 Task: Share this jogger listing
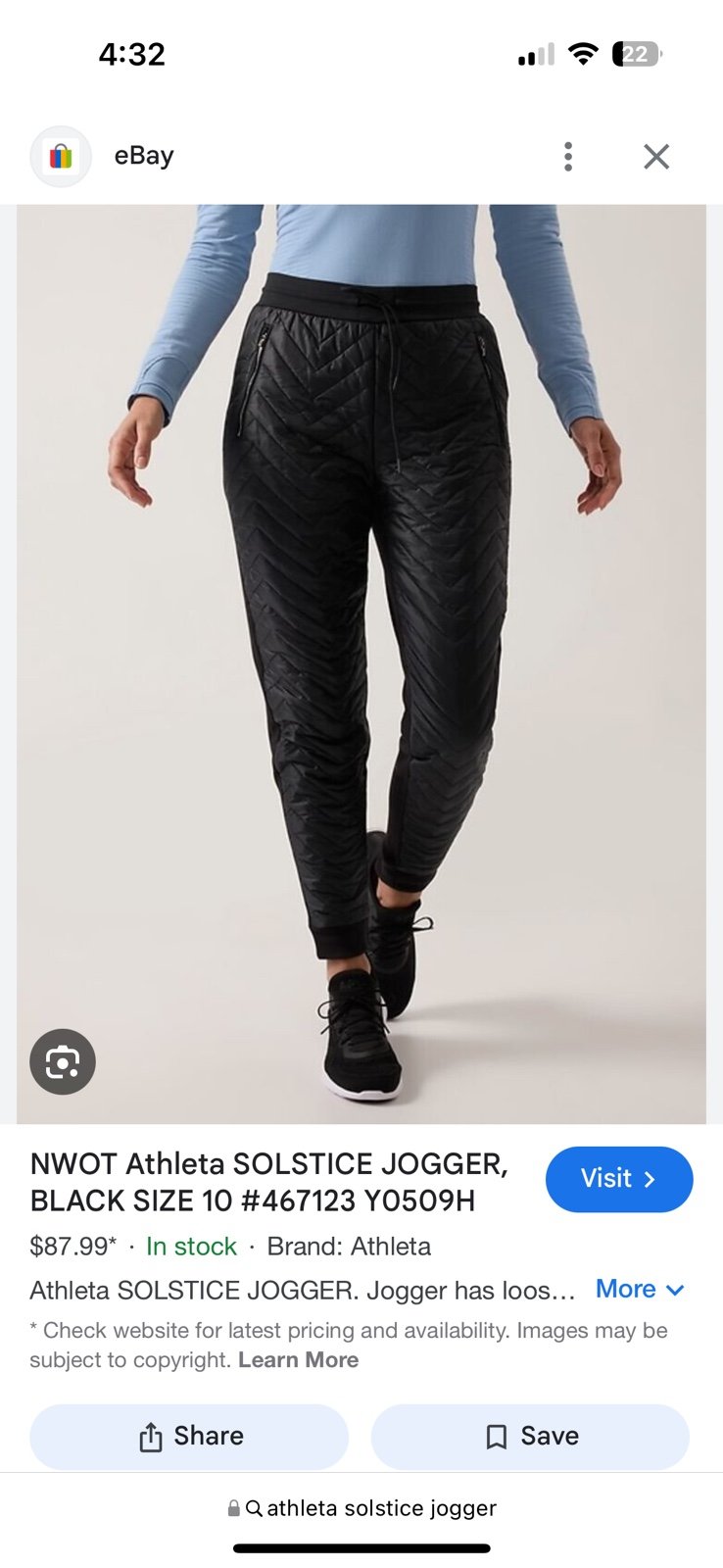[189, 1437]
